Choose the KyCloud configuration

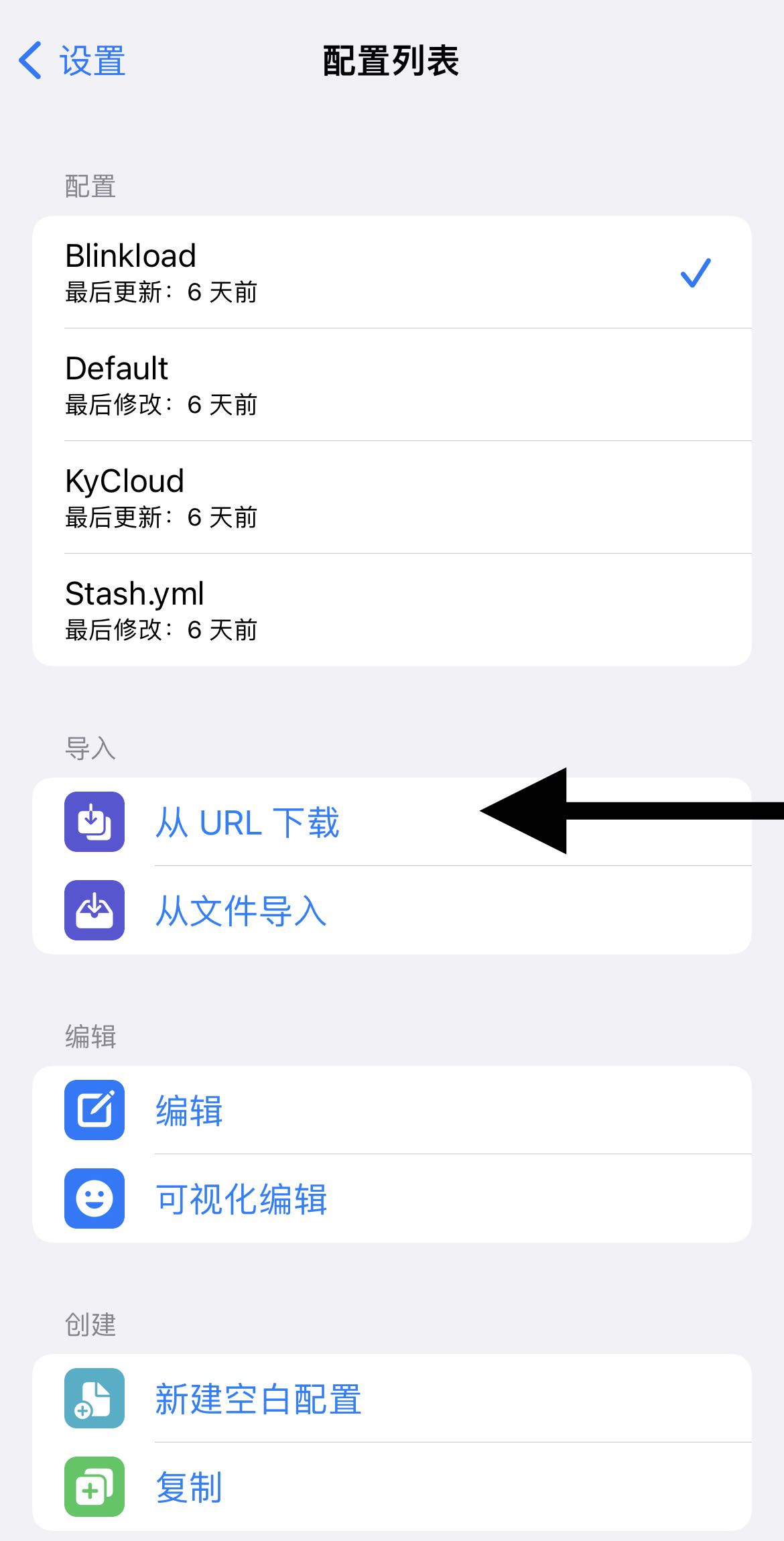tap(391, 497)
